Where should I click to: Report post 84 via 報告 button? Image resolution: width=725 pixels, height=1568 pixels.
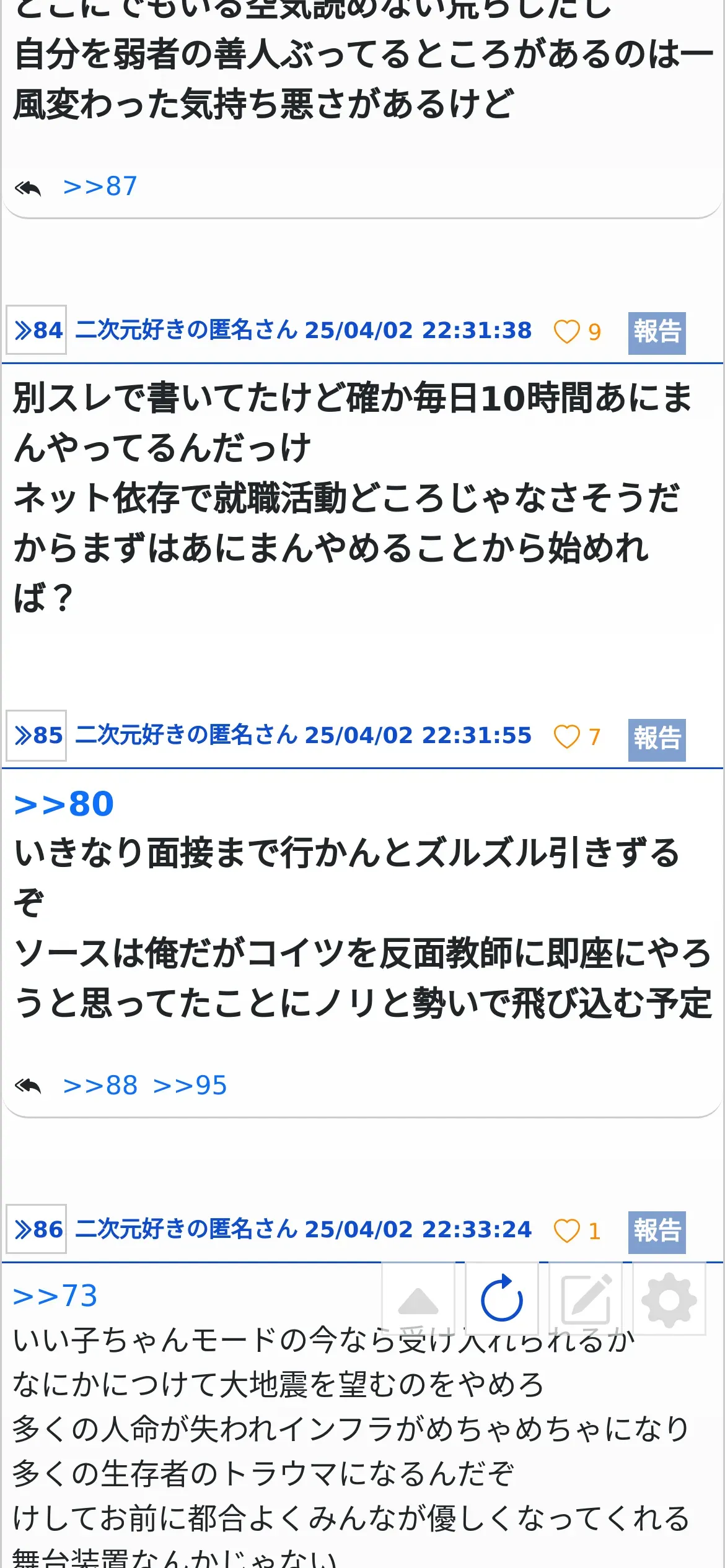pos(657,333)
